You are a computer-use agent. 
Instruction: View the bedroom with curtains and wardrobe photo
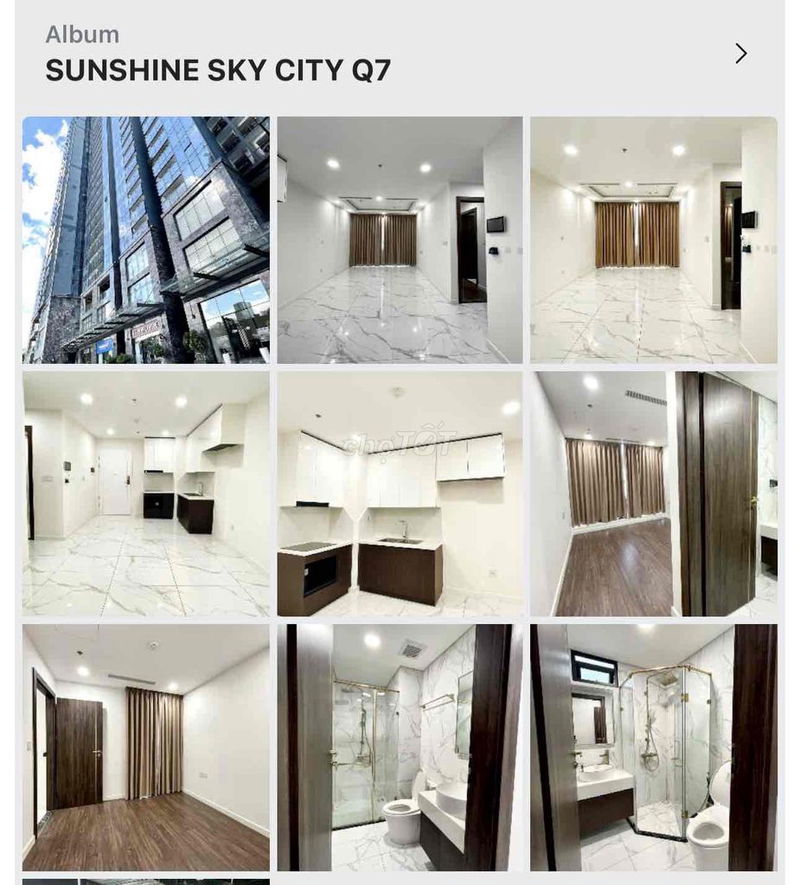coord(653,494)
